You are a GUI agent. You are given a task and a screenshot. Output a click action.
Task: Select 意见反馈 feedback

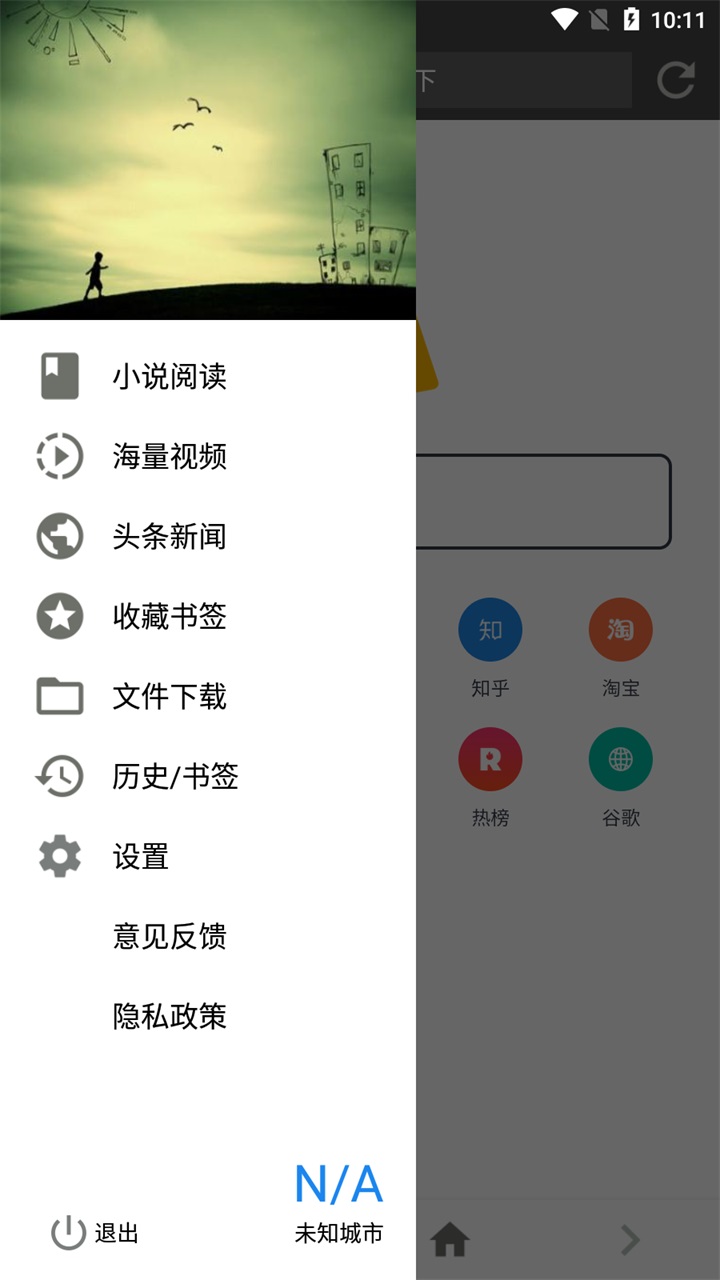pyautogui.click(x=170, y=937)
